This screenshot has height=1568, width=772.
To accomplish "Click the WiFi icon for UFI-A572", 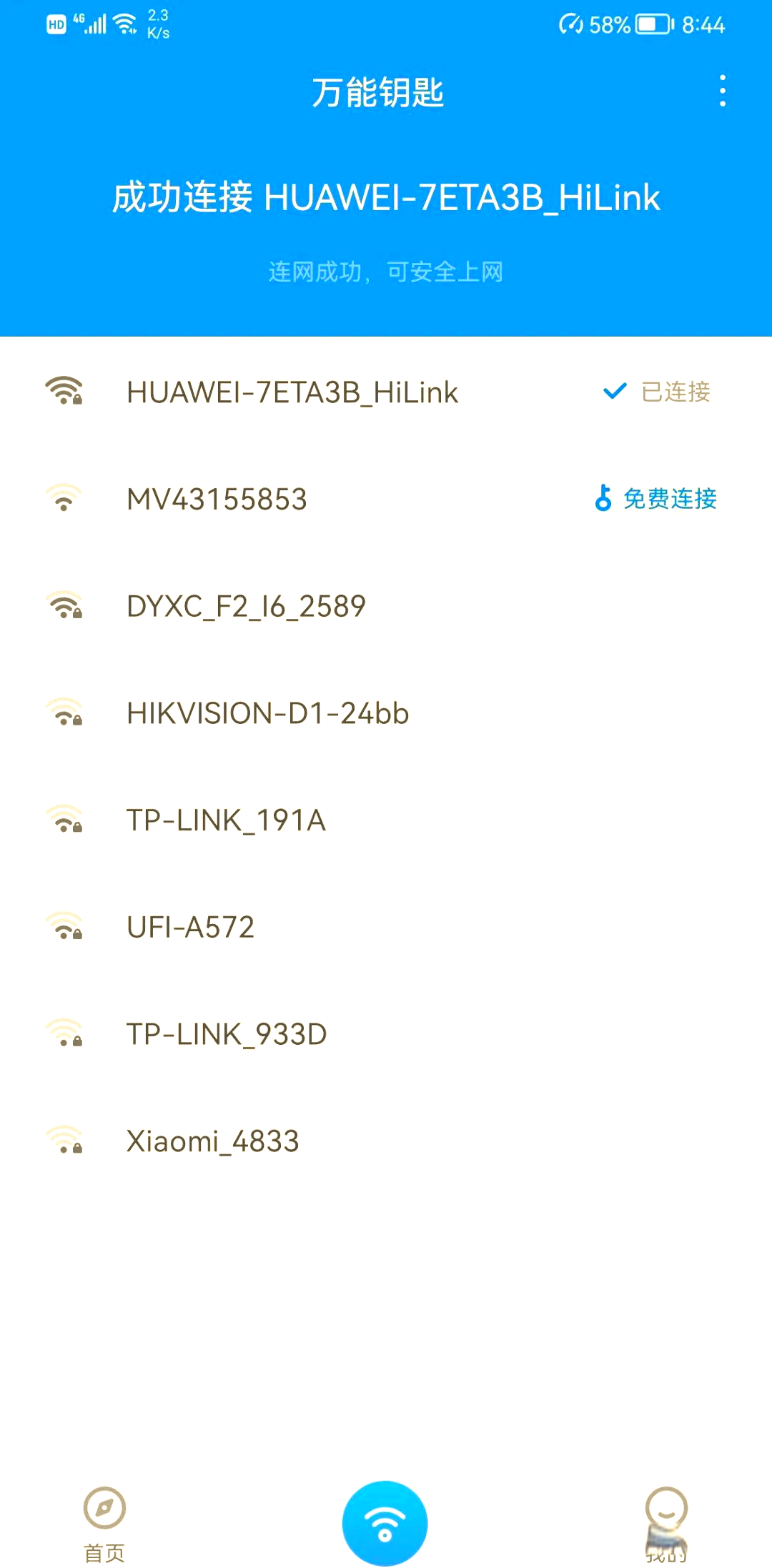I will point(64,928).
